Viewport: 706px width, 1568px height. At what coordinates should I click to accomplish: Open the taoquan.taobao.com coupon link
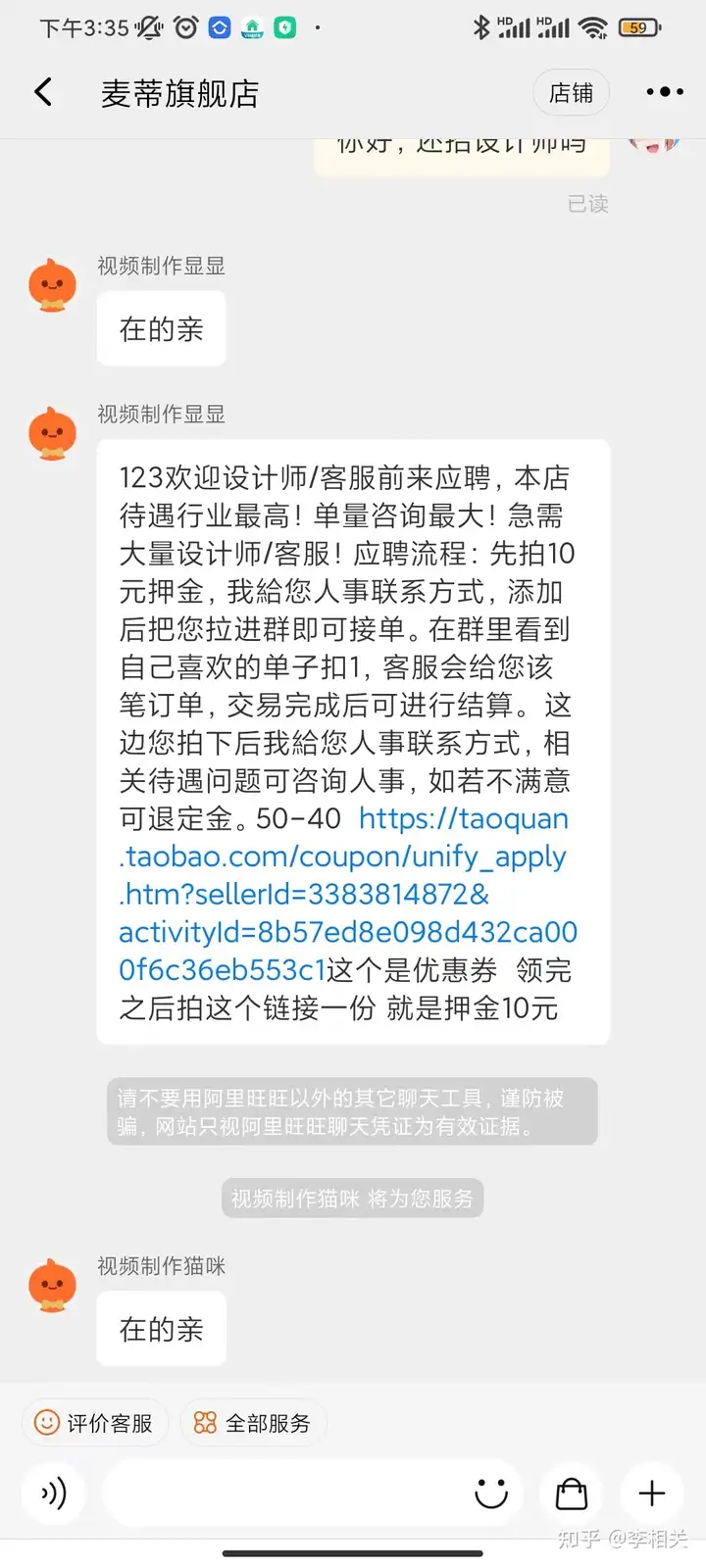(343, 894)
